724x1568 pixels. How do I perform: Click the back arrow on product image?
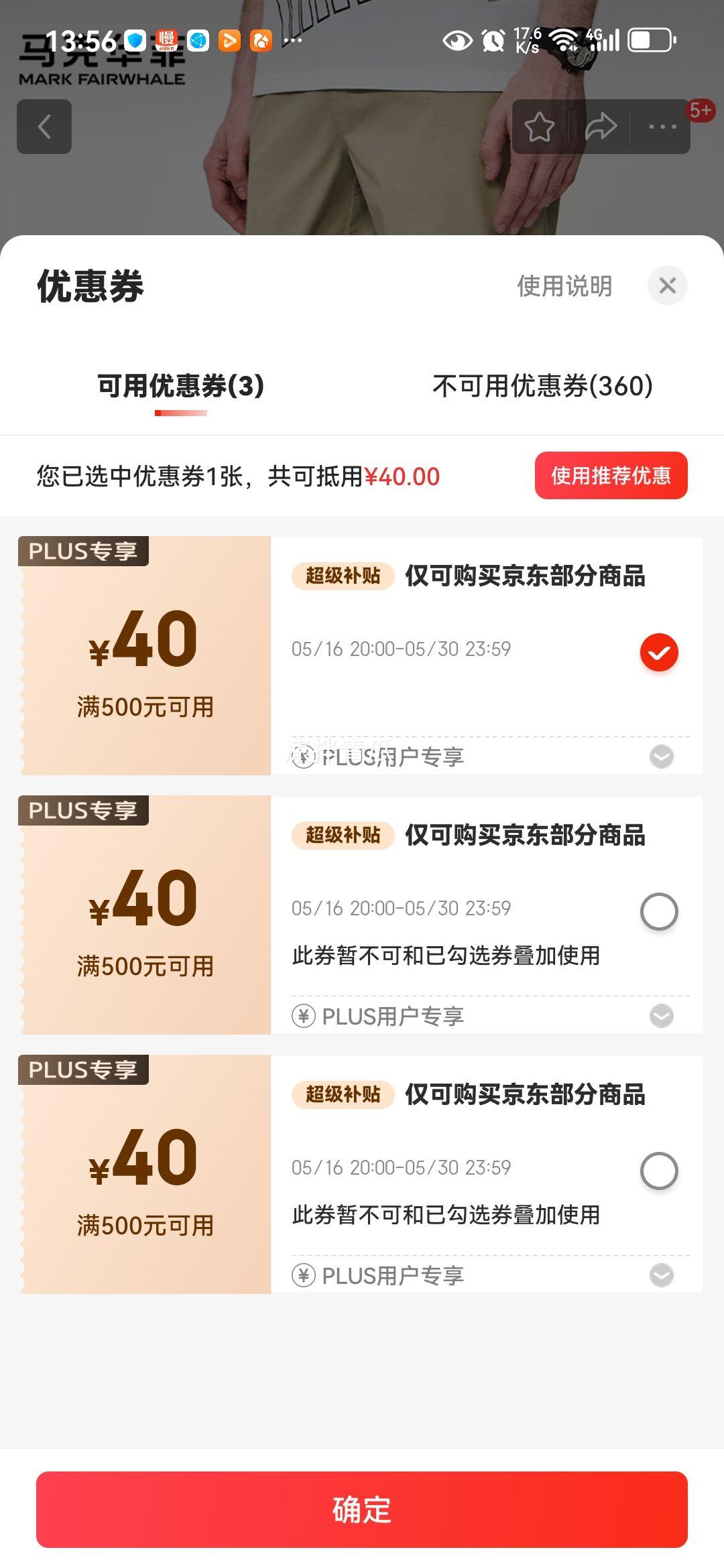[x=44, y=127]
